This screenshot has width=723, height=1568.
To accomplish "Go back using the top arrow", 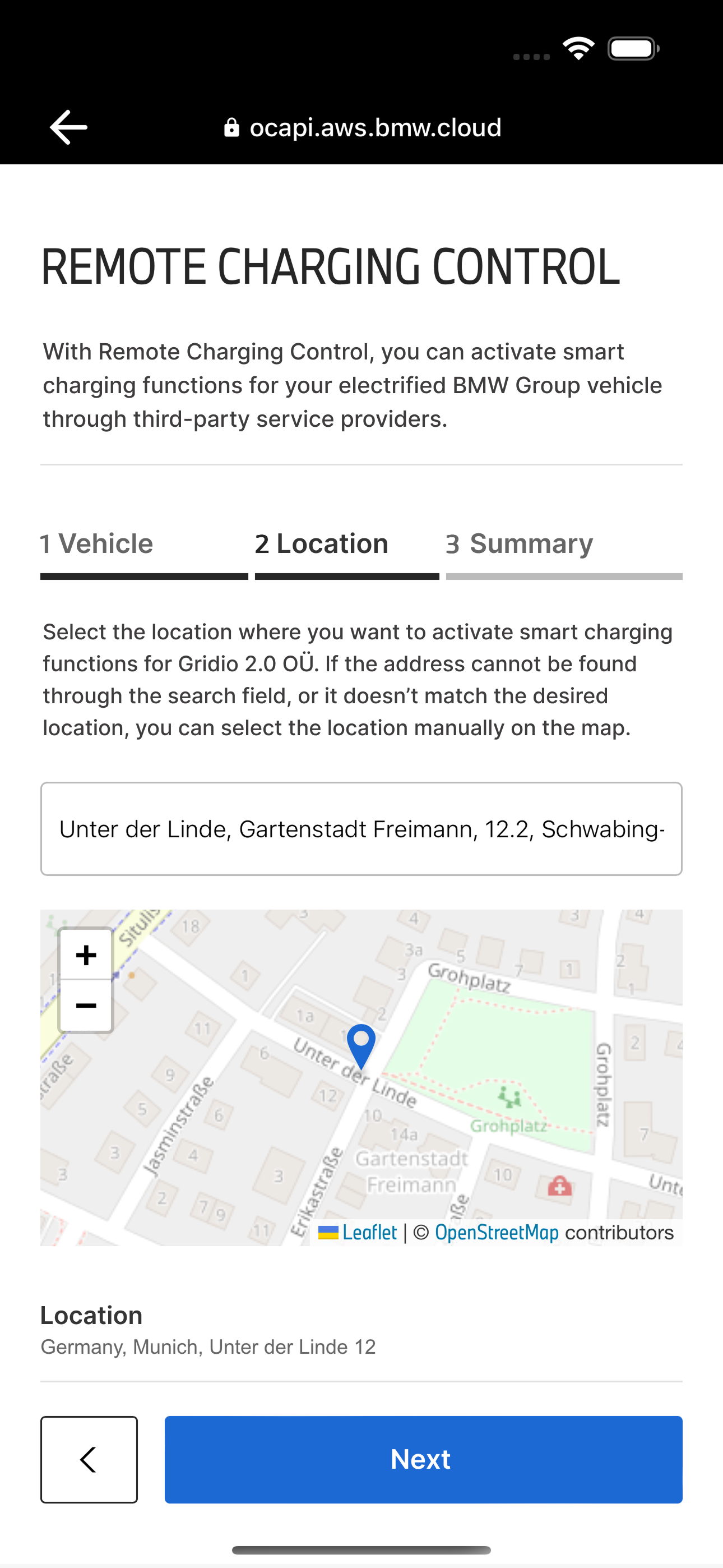I will 68,127.
